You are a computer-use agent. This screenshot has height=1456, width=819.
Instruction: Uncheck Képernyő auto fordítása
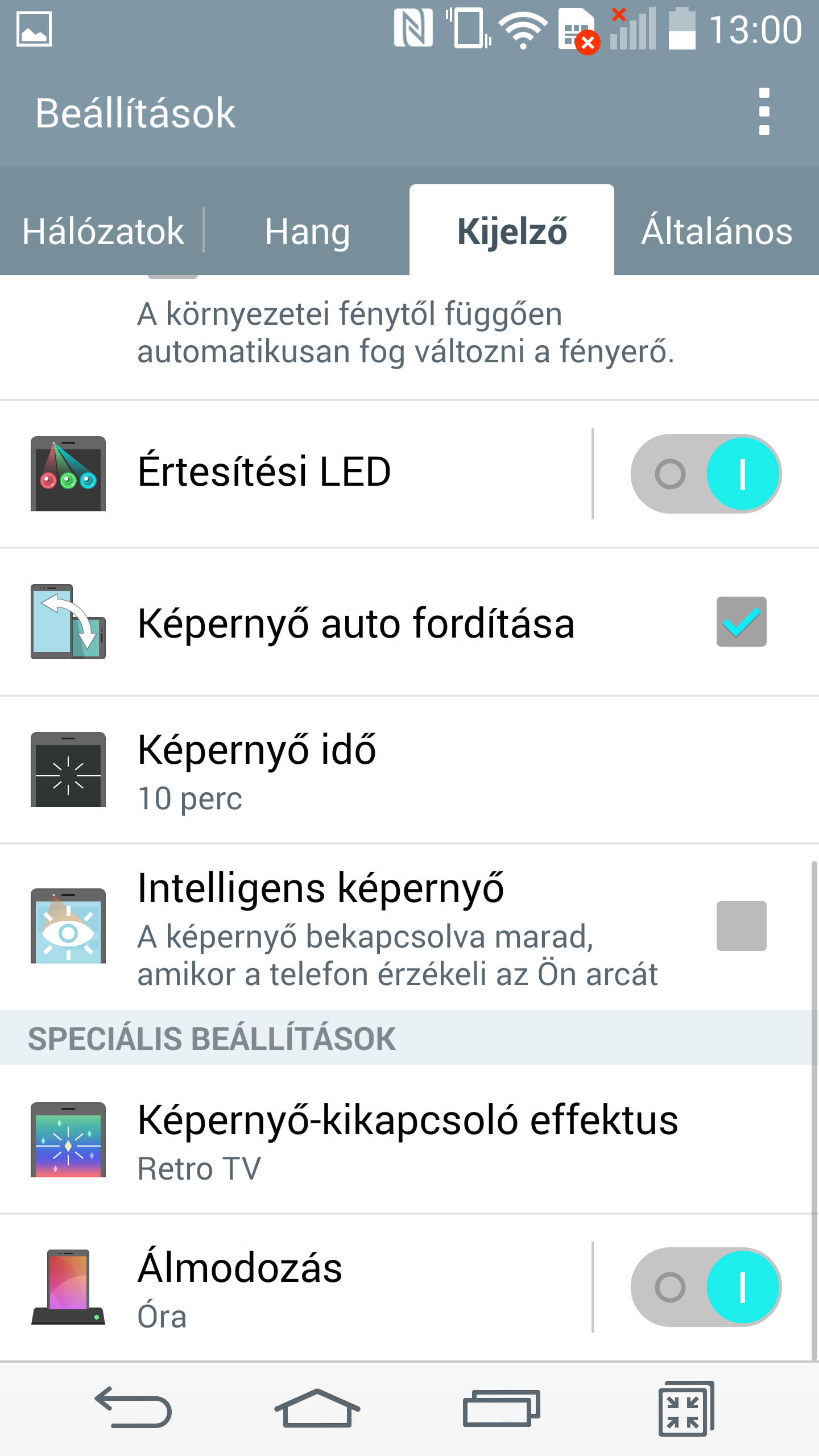741,622
